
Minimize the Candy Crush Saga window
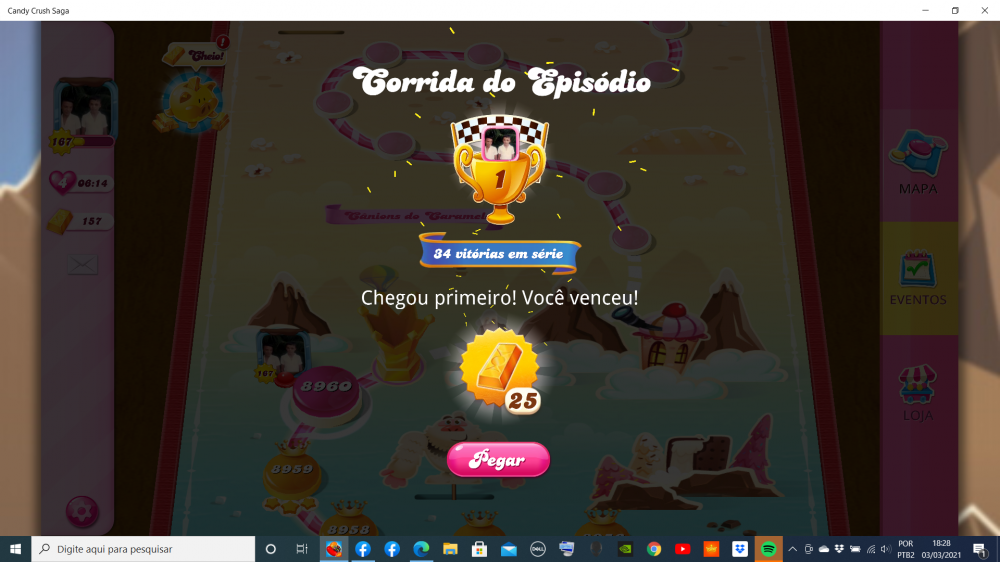(x=926, y=10)
